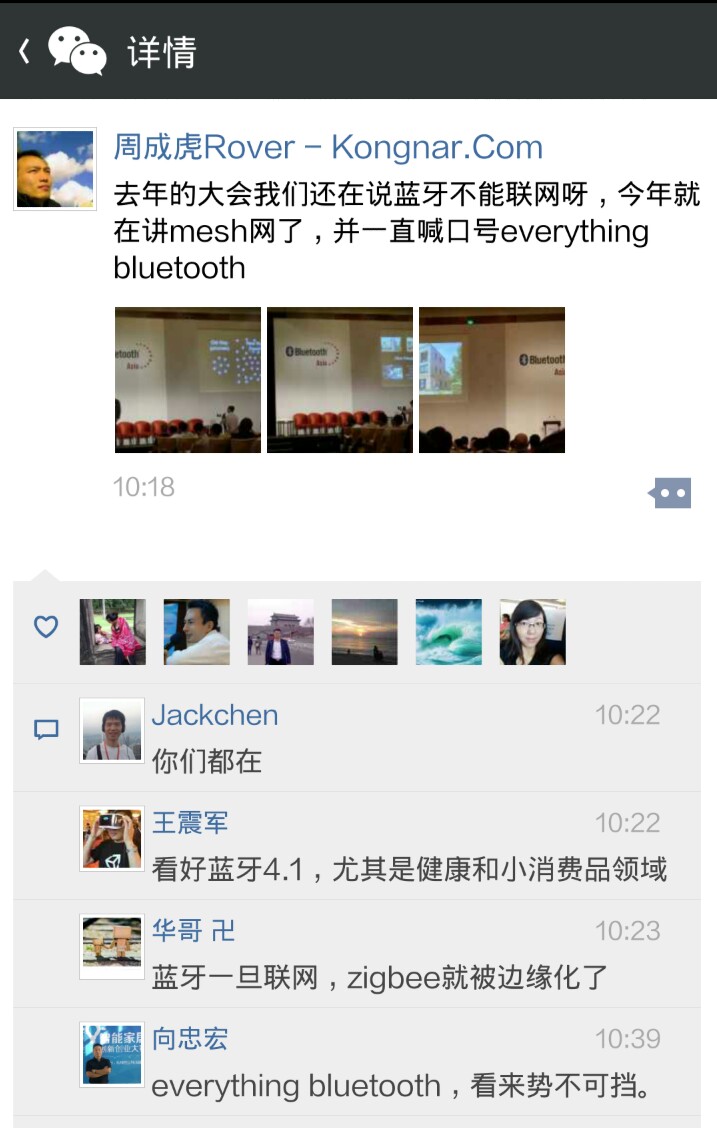Reply to 华哥's comment about zigbee
The height and width of the screenshot is (1128, 717).
point(380,977)
